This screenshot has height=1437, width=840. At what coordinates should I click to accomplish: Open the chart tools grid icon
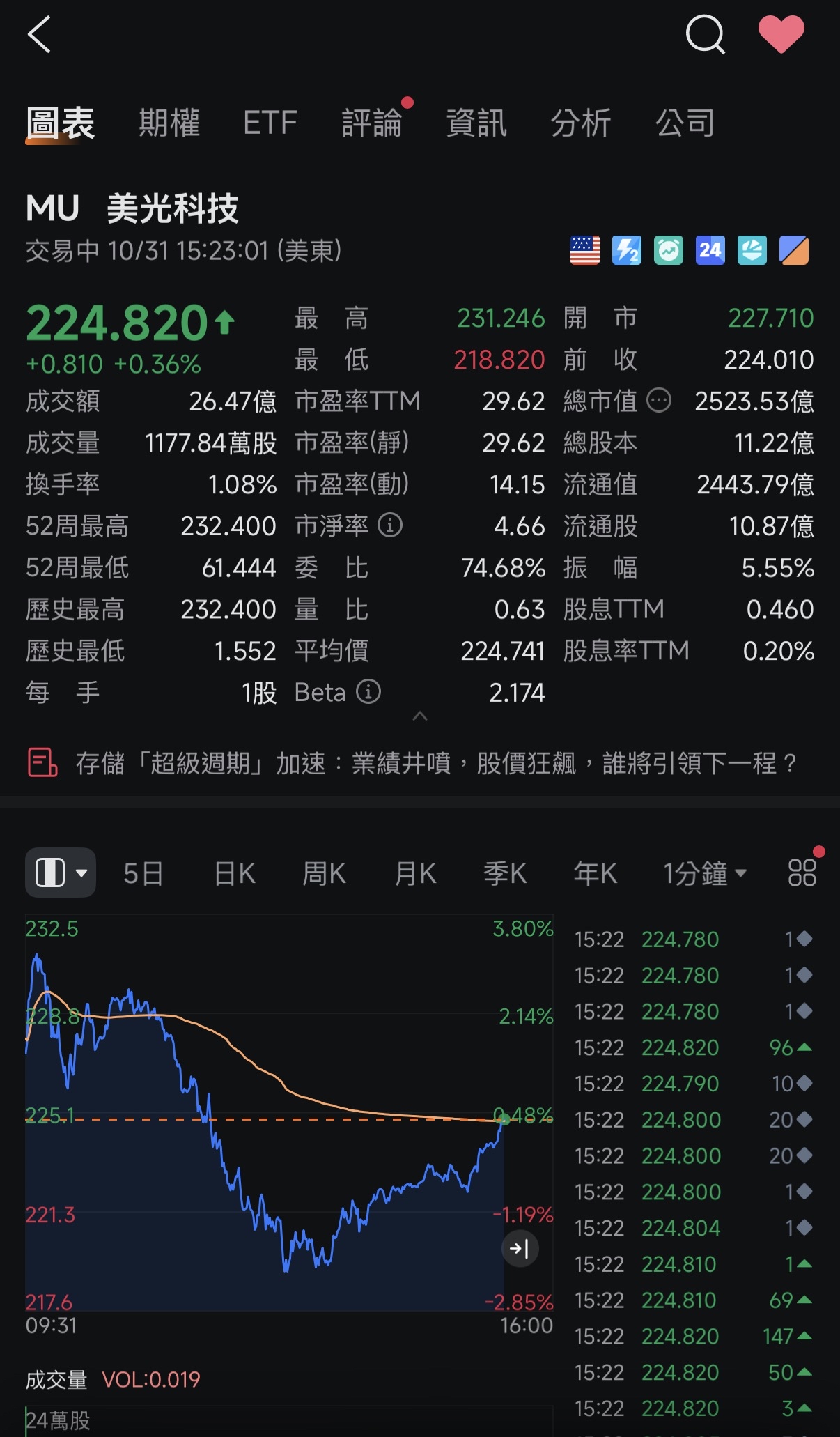click(802, 873)
